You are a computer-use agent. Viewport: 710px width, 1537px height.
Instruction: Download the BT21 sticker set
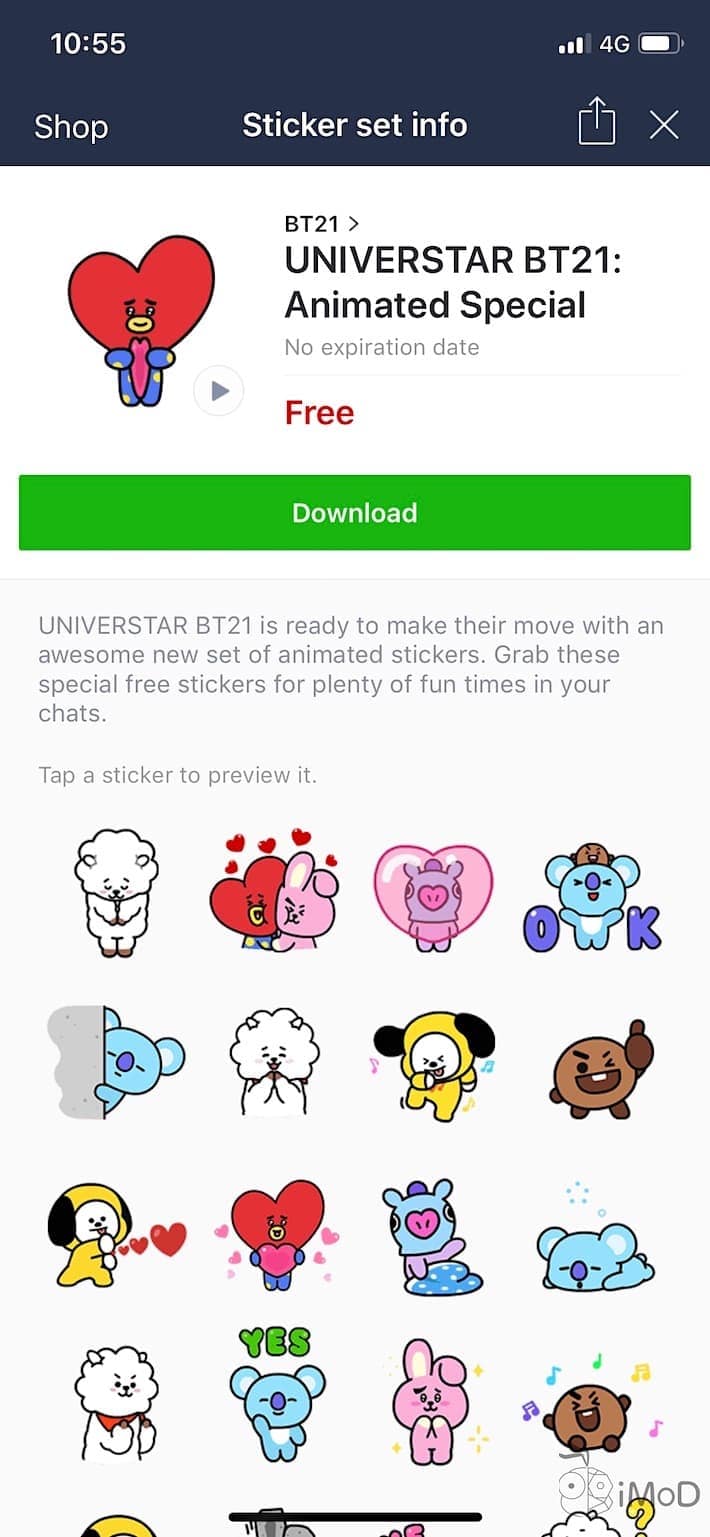pyautogui.click(x=354, y=512)
